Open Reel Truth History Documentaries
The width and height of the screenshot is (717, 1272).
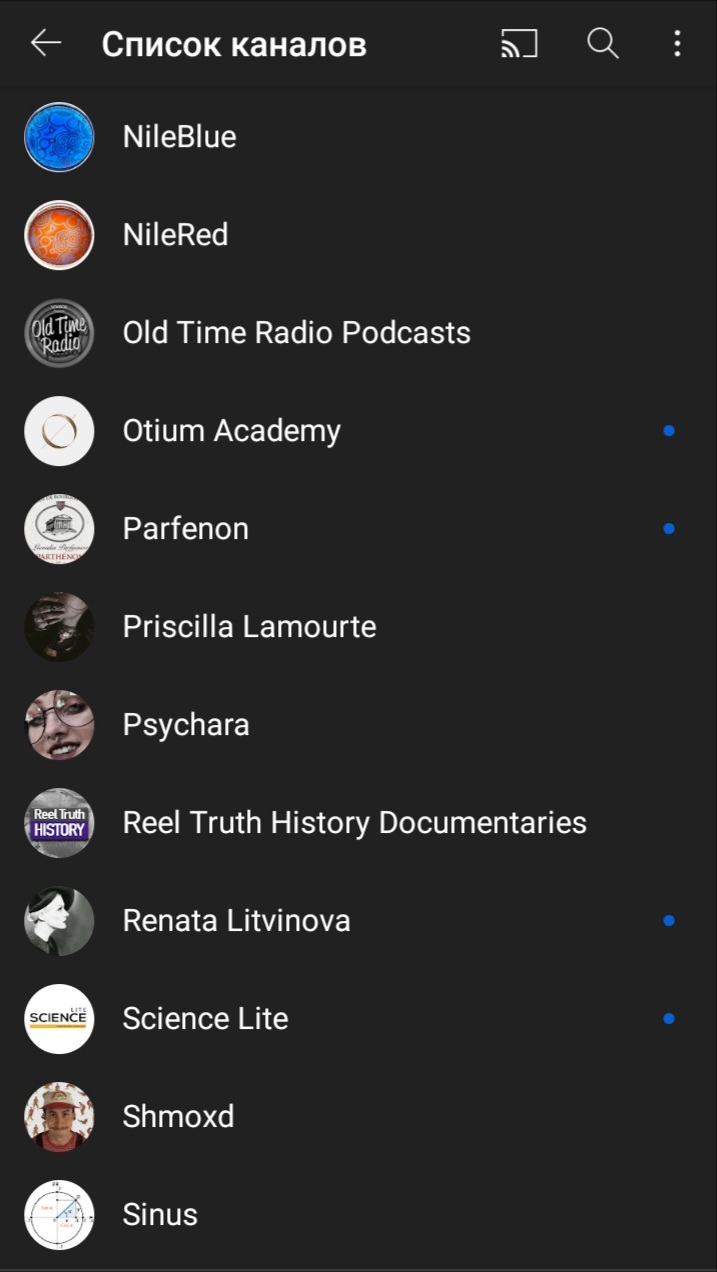point(354,823)
